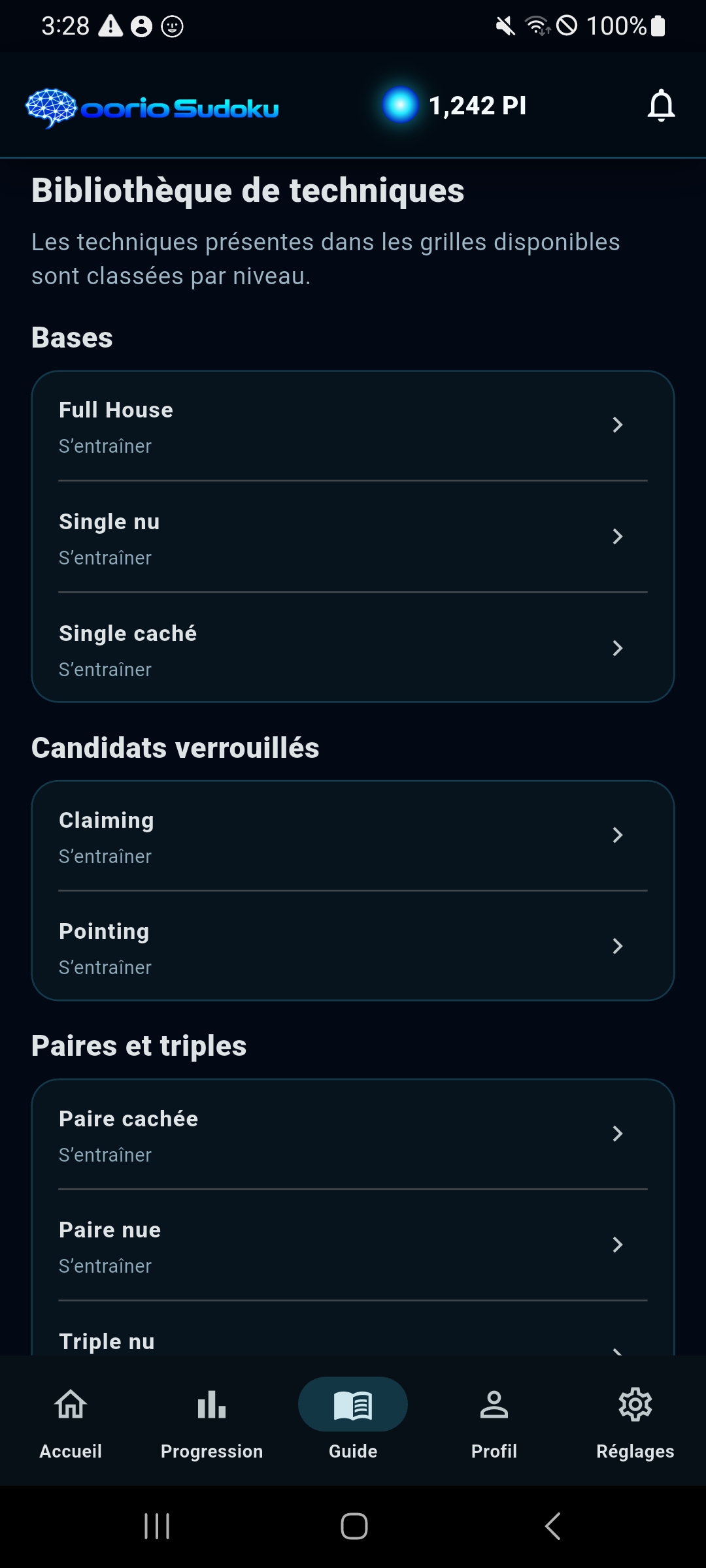This screenshot has height=1568, width=706.
Task: Open the Single caché row
Action: (x=353, y=649)
